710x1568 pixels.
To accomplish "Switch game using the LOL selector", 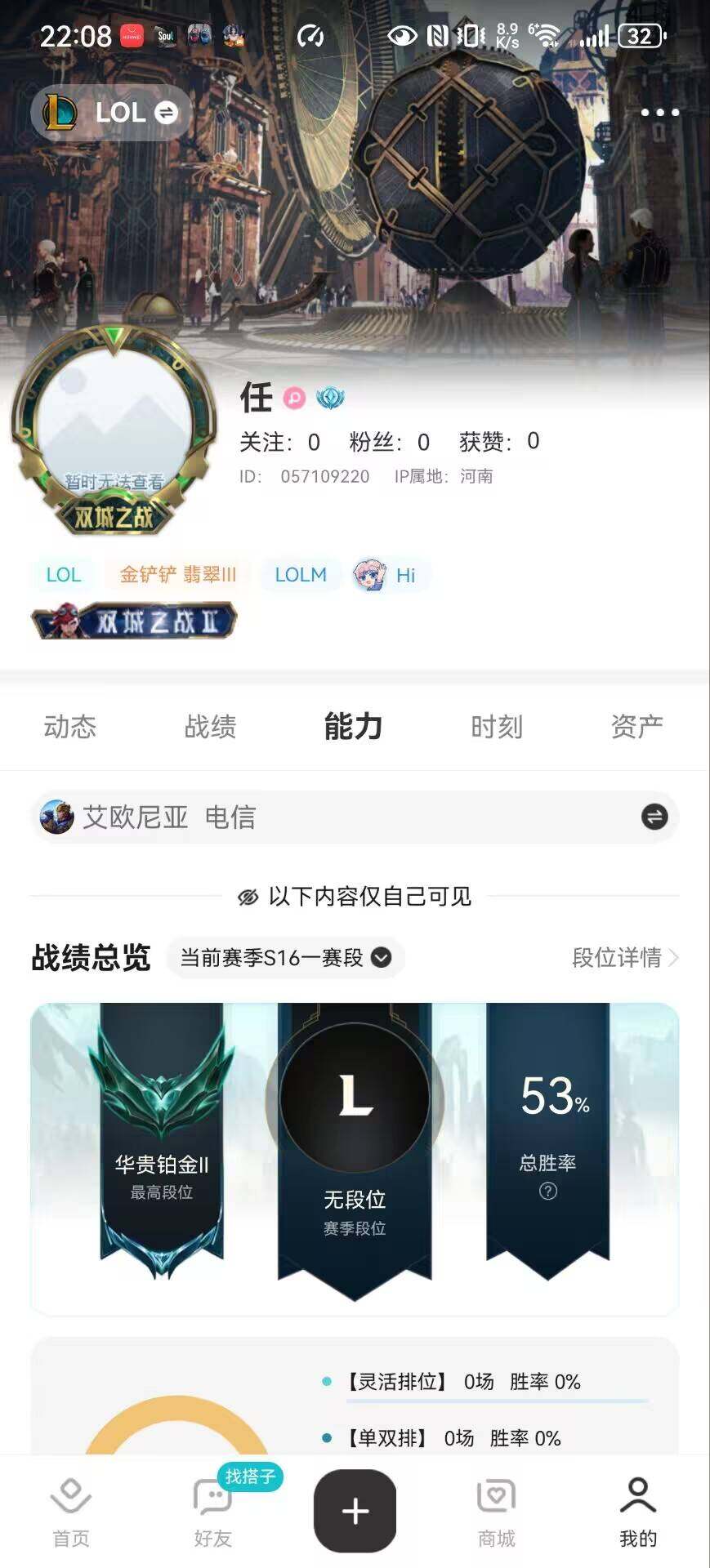I will [110, 113].
